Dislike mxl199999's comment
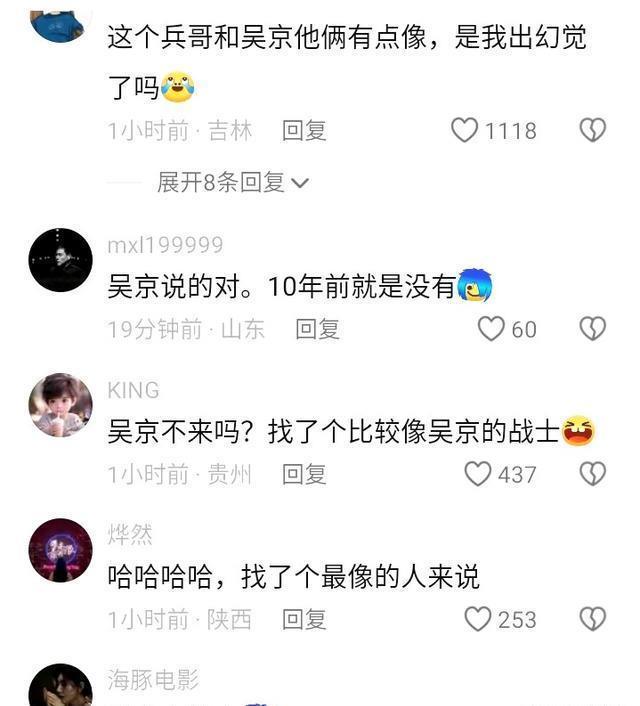The width and height of the screenshot is (640, 706). 593,329
